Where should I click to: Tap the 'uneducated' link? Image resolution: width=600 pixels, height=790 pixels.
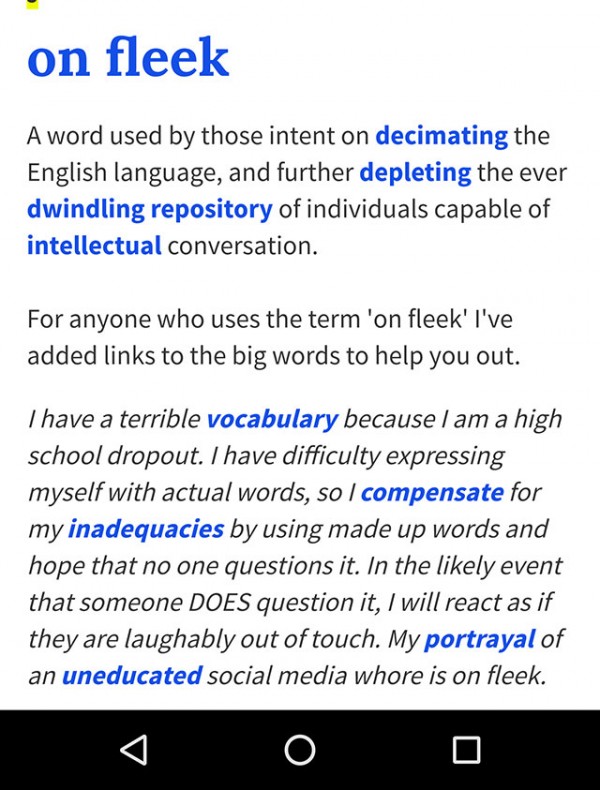132,675
